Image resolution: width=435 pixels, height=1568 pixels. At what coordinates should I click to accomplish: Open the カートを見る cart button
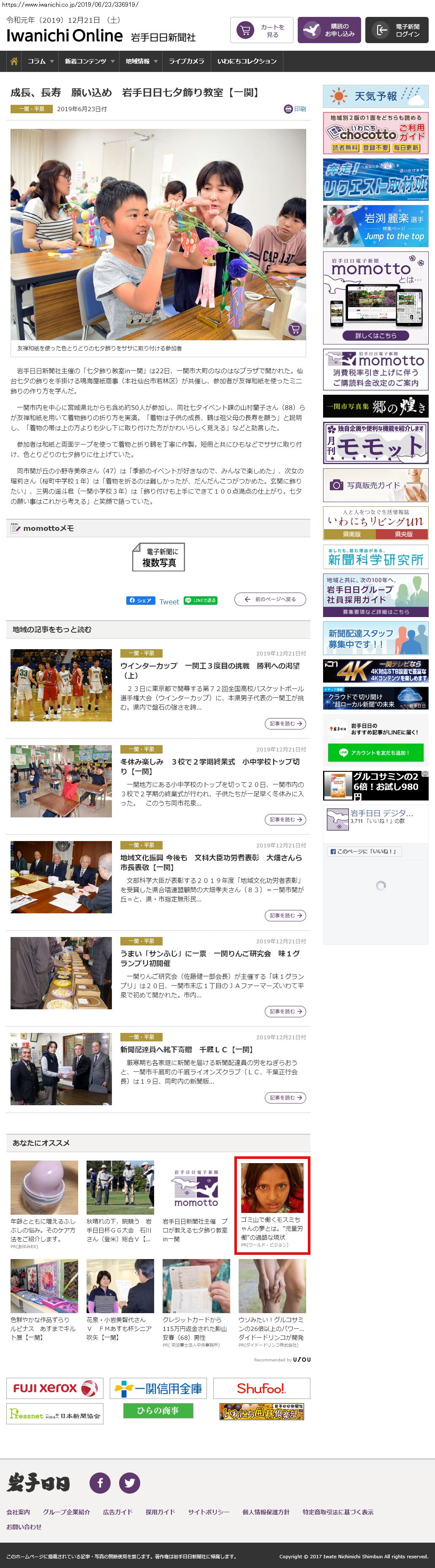click(261, 30)
